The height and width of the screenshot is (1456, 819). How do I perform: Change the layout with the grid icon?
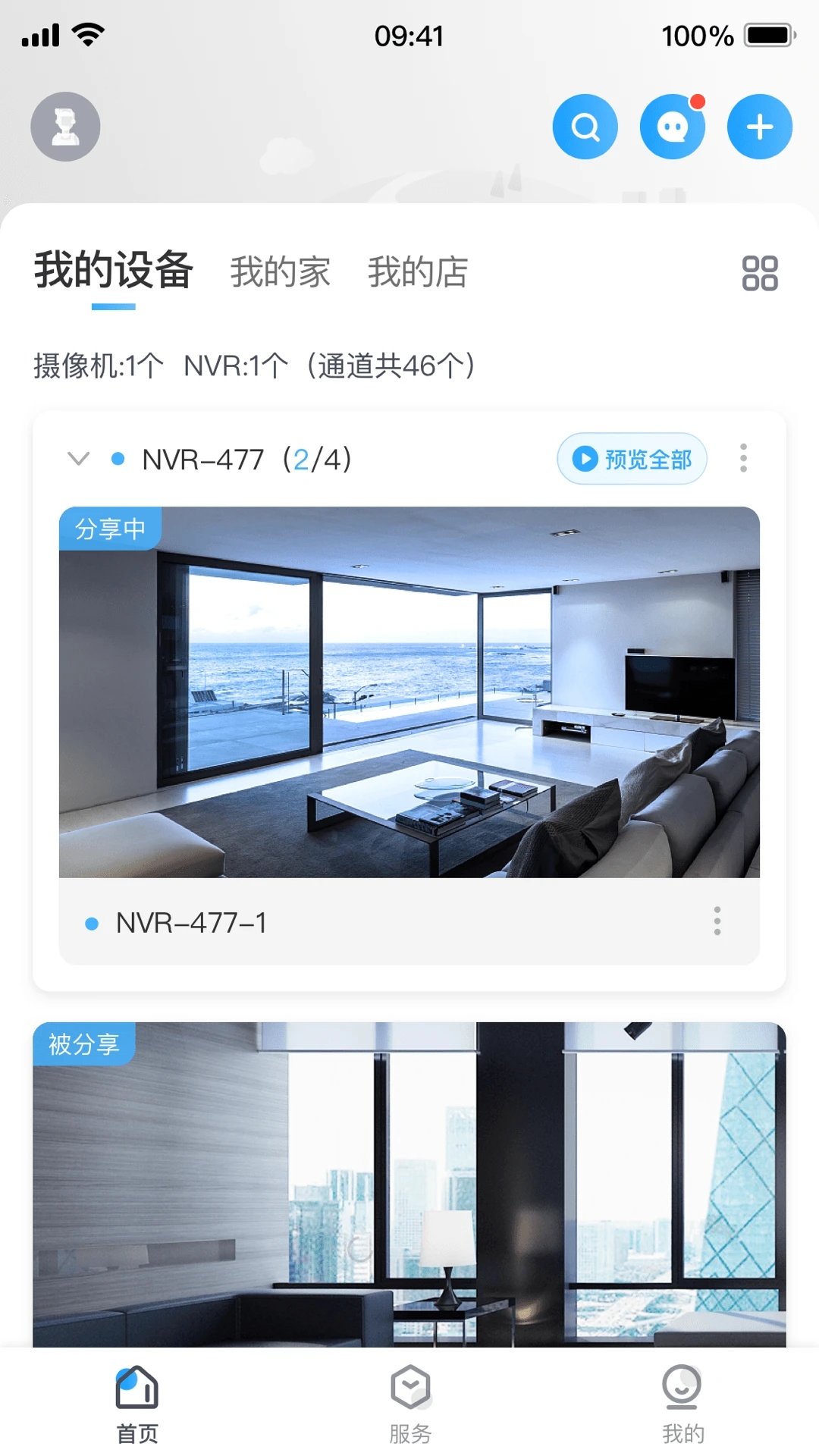[759, 273]
